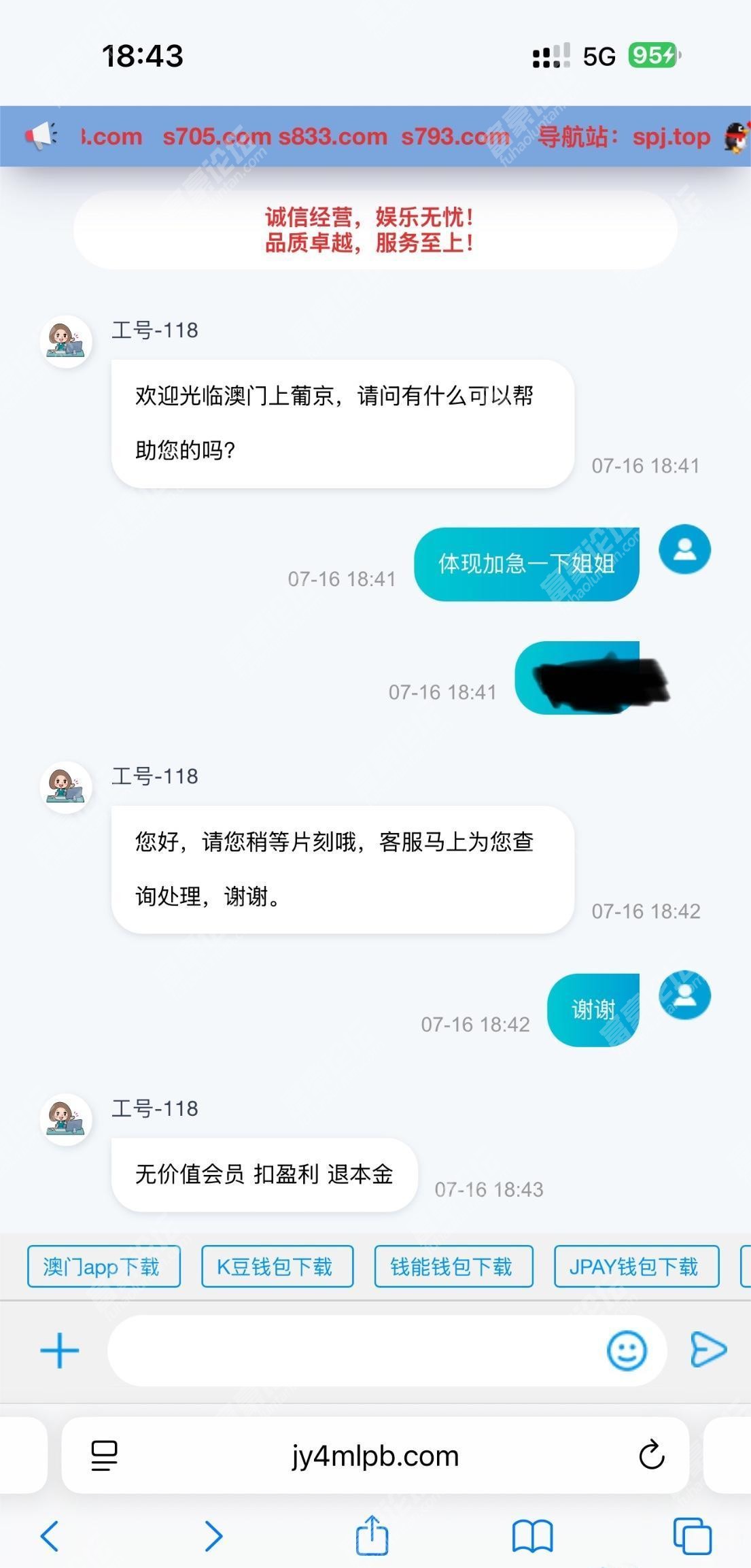Focus the chat message input field
This screenshot has height=1568, width=751.
click(353, 1350)
